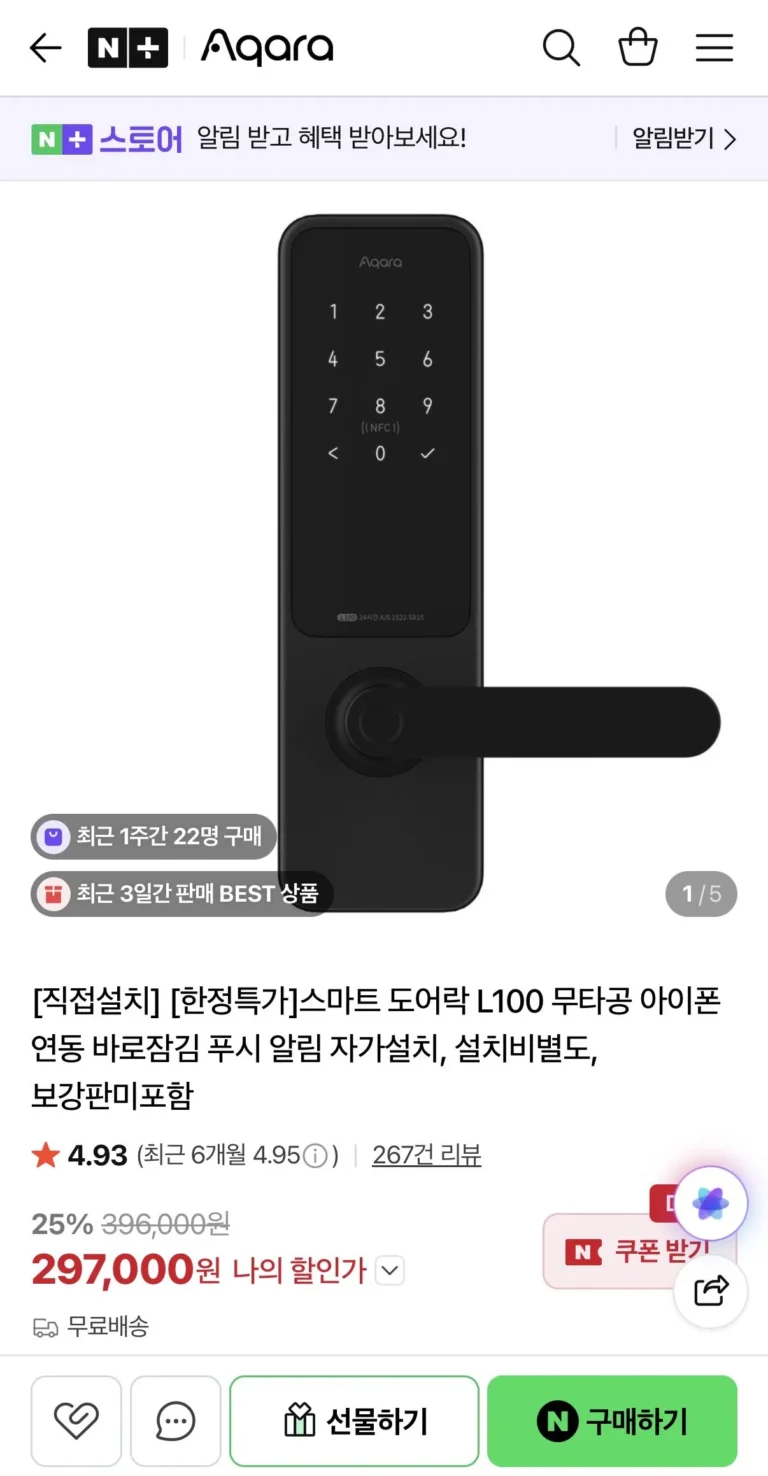Open the hamburger menu
768x1476 pixels.
(714, 48)
